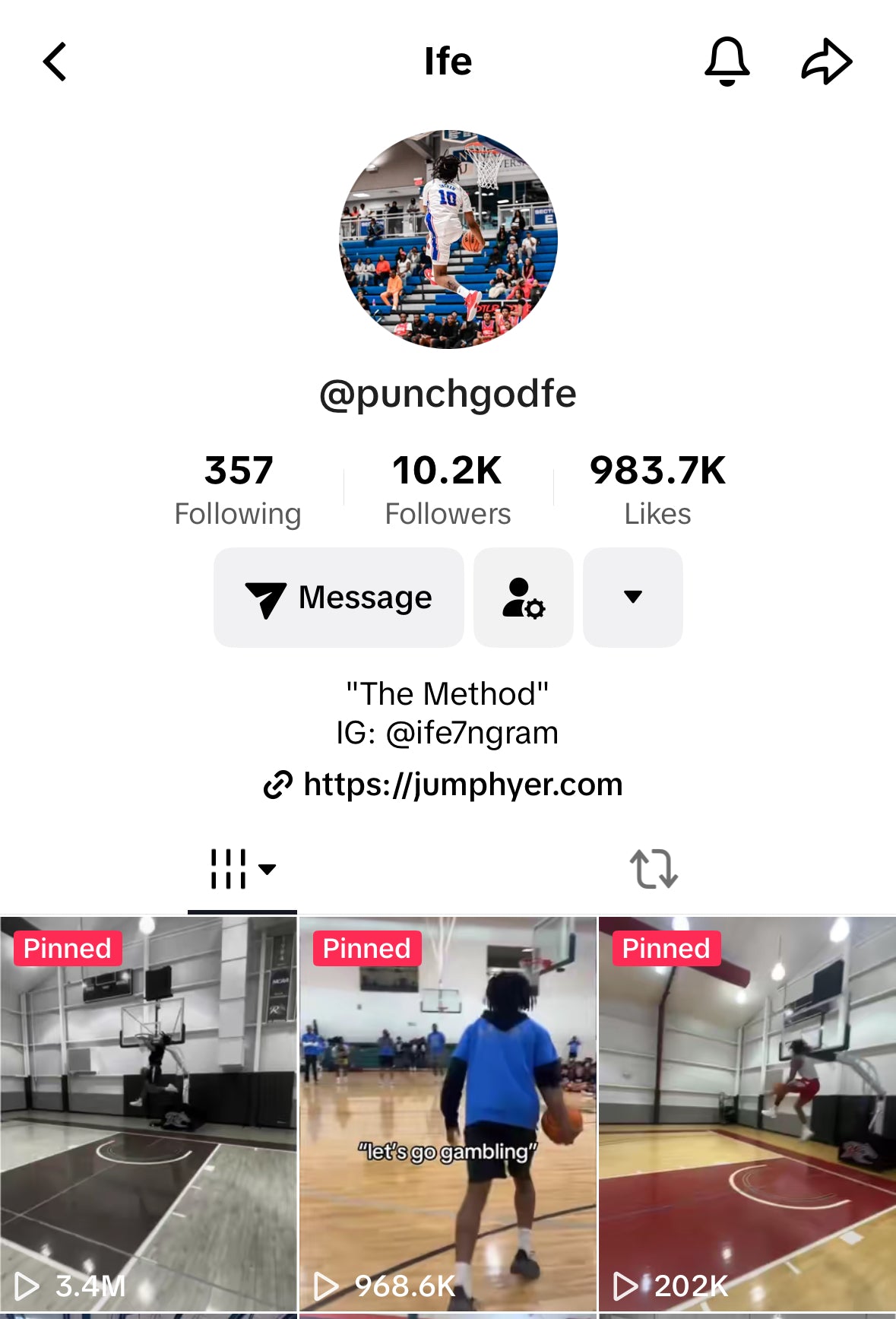View the 10.2K Followers list
The width and height of the screenshot is (896, 1319).
[x=448, y=490]
